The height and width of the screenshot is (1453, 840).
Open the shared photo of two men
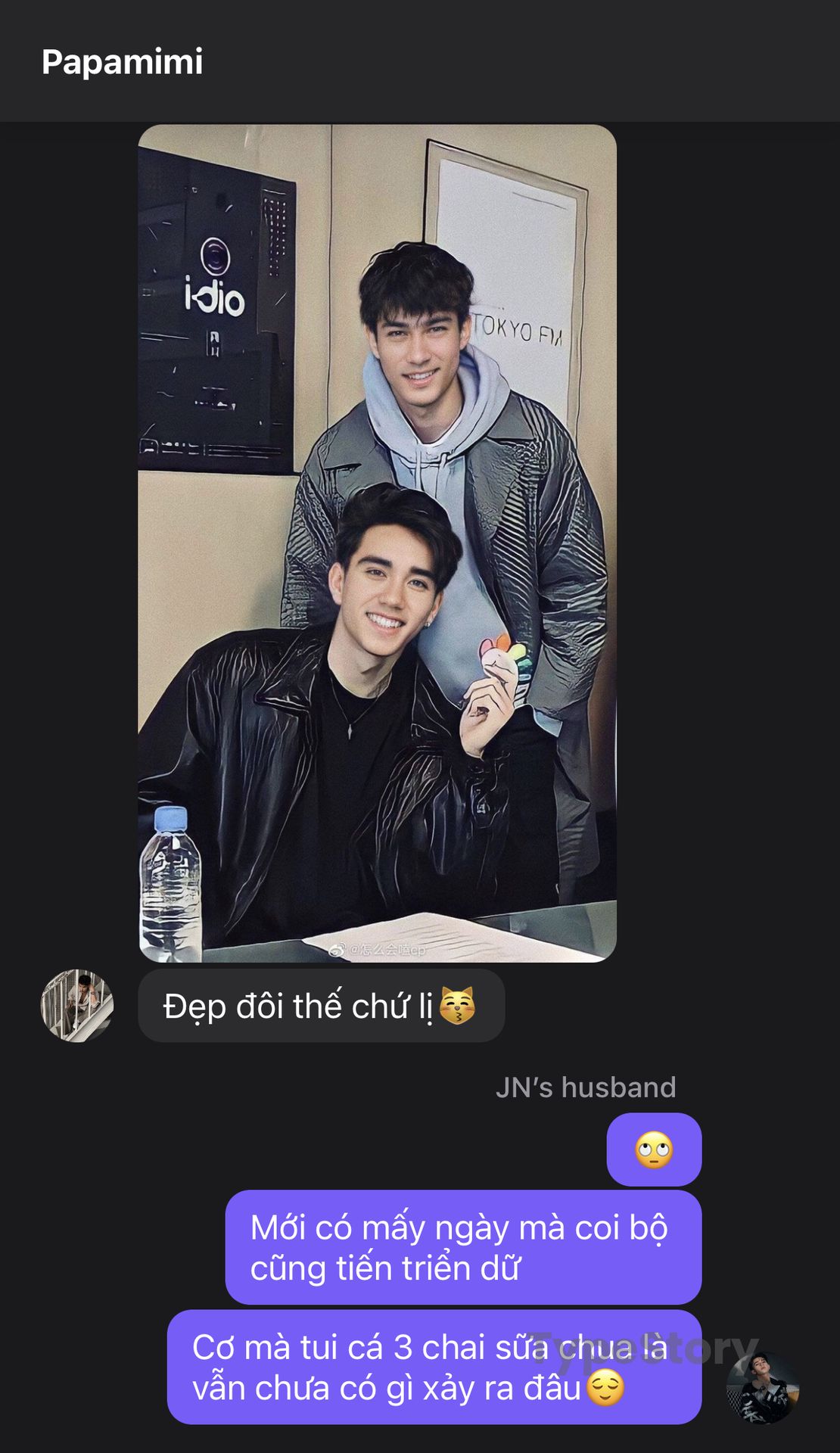[x=377, y=543]
